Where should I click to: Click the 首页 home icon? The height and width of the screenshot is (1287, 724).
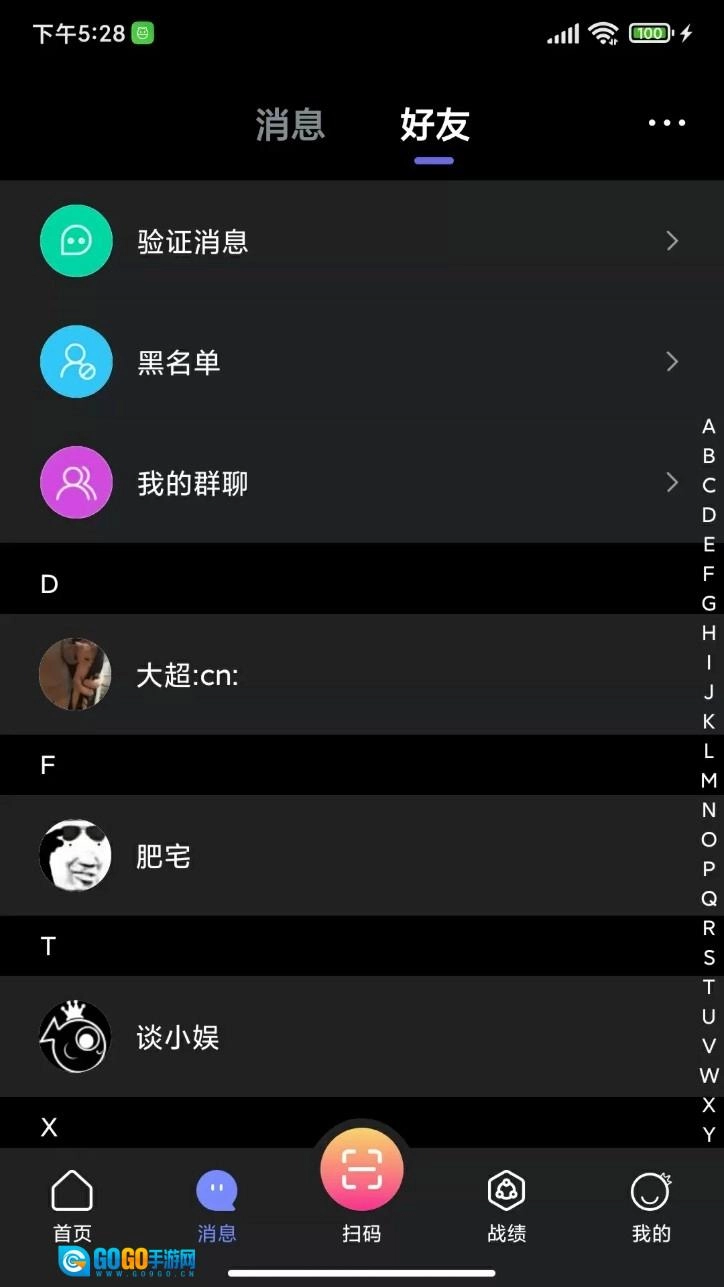tap(72, 1190)
